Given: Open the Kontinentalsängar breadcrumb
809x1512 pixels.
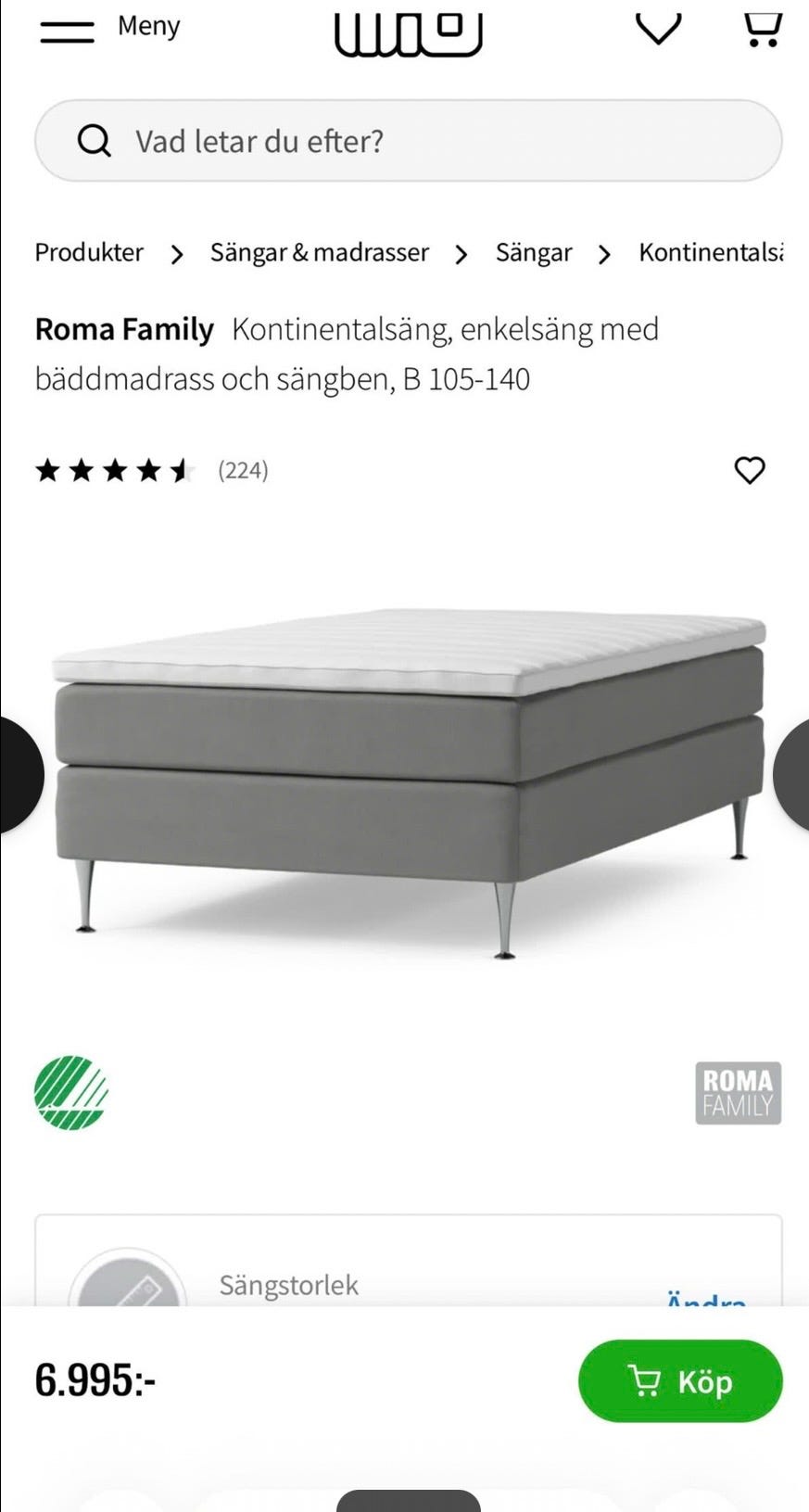Looking at the screenshot, I should point(710,252).
